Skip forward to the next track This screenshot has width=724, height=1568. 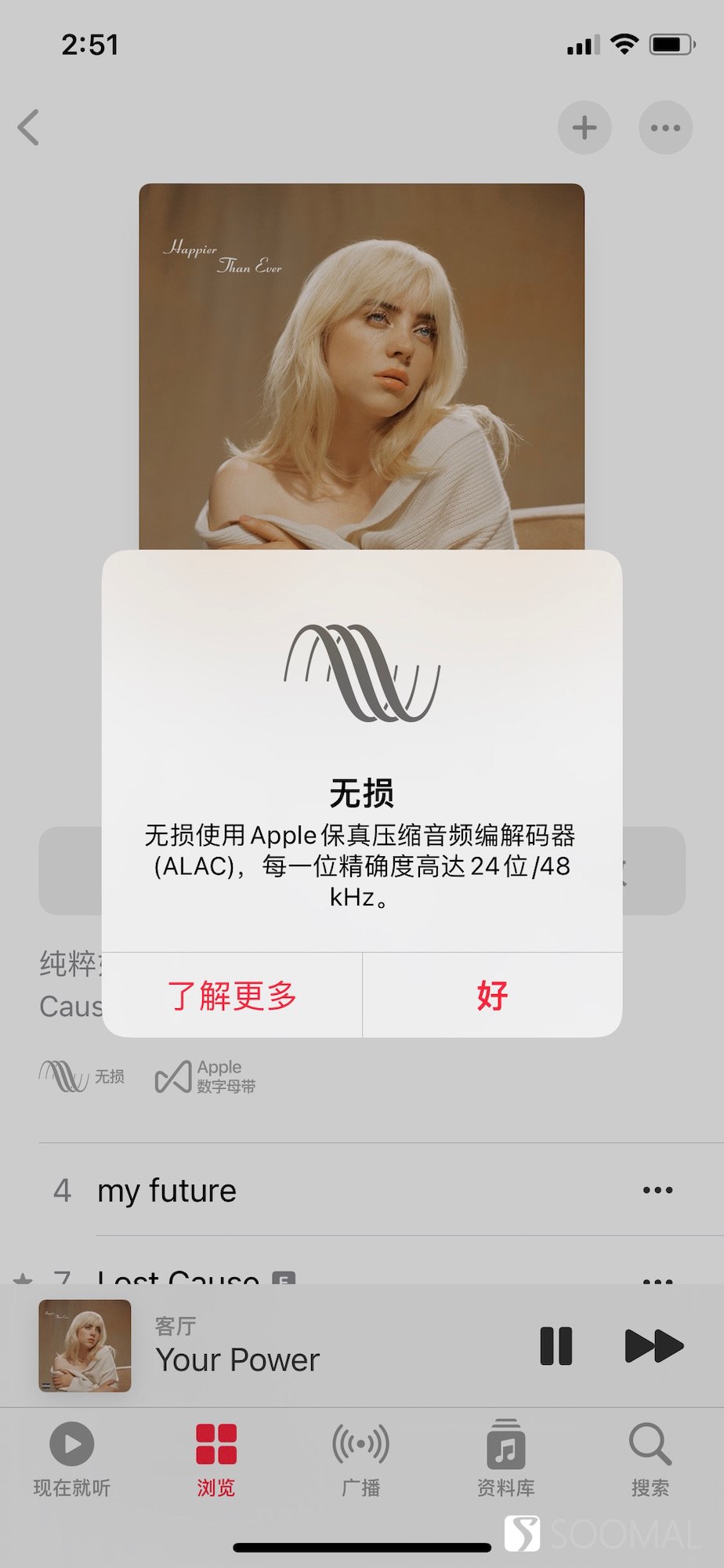click(653, 1345)
